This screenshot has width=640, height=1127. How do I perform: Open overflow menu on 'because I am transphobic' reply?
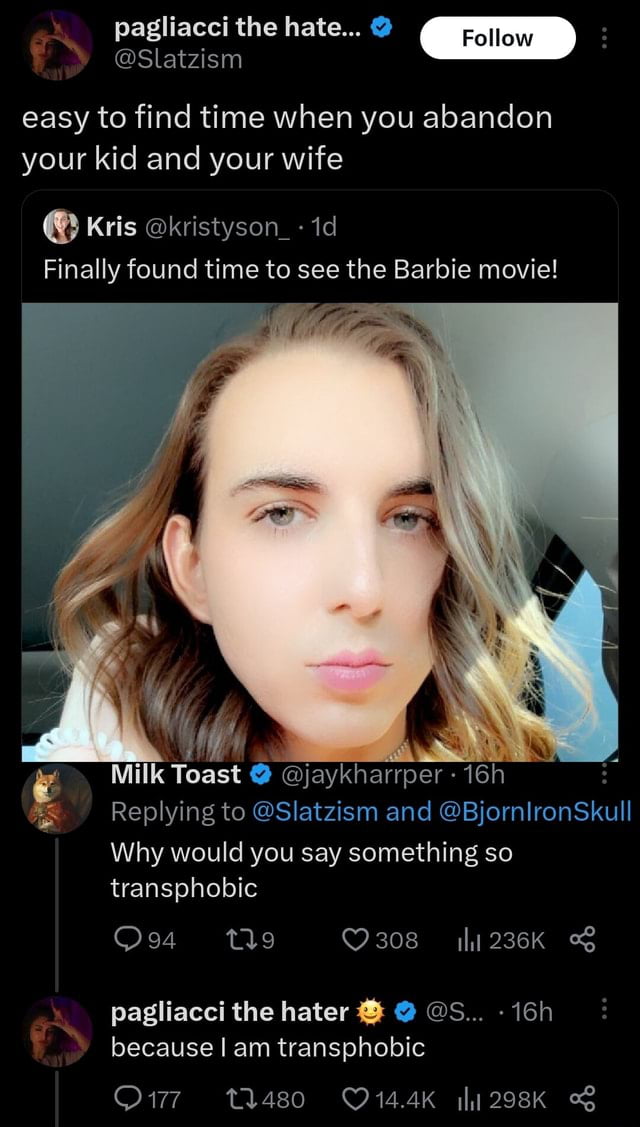pos(602,1011)
